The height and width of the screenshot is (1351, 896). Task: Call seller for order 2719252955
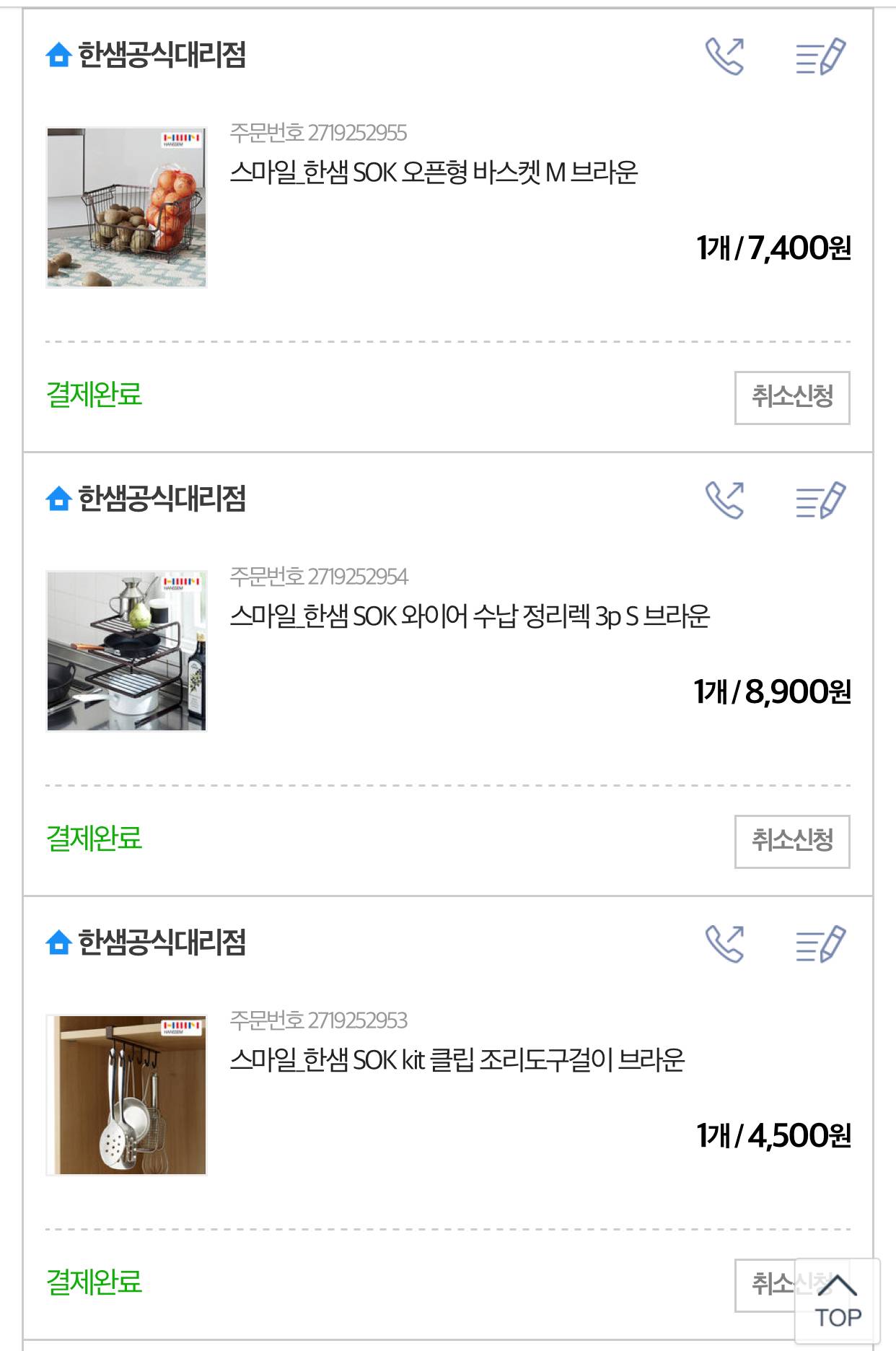(724, 56)
